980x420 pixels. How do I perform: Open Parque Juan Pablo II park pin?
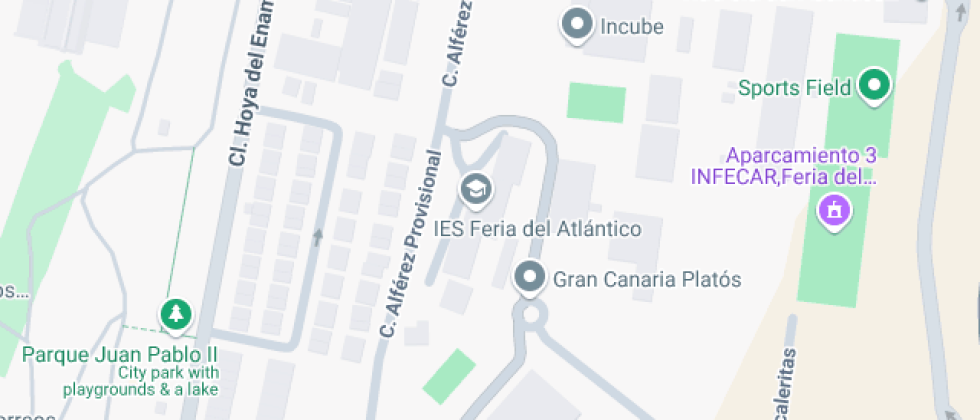(x=177, y=314)
